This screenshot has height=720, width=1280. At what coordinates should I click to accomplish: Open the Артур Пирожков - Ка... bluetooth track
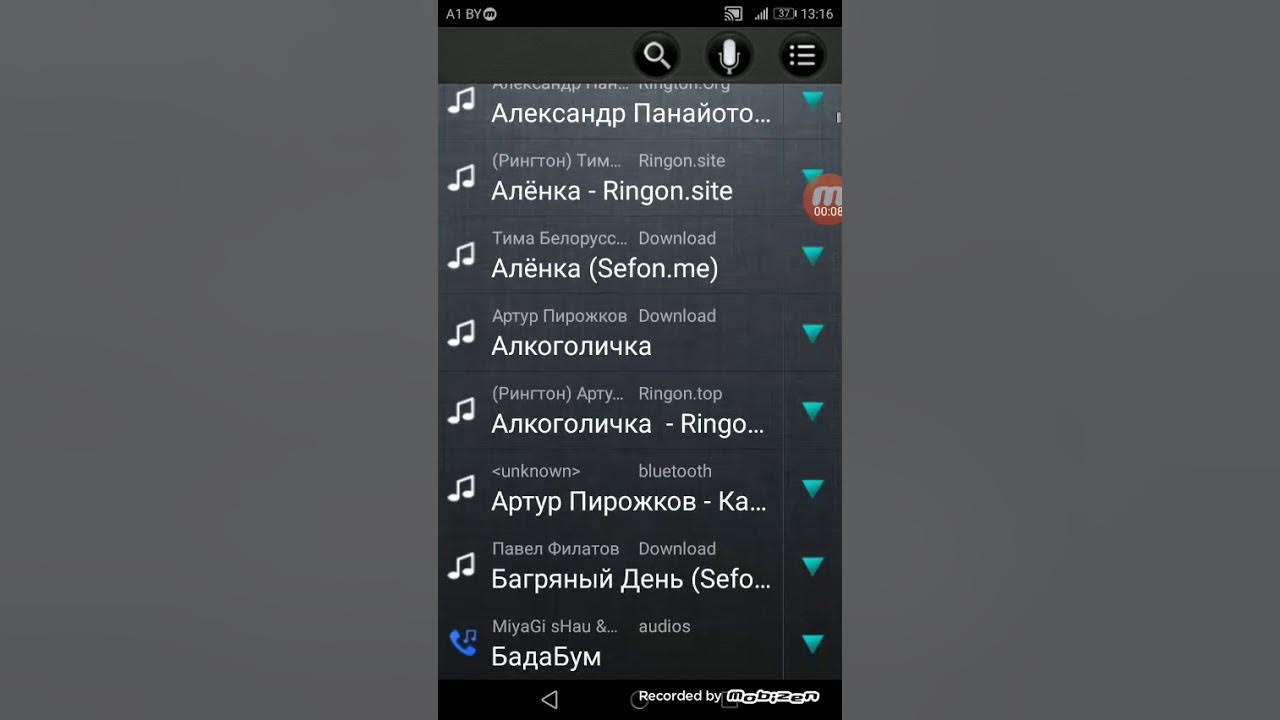pos(628,501)
